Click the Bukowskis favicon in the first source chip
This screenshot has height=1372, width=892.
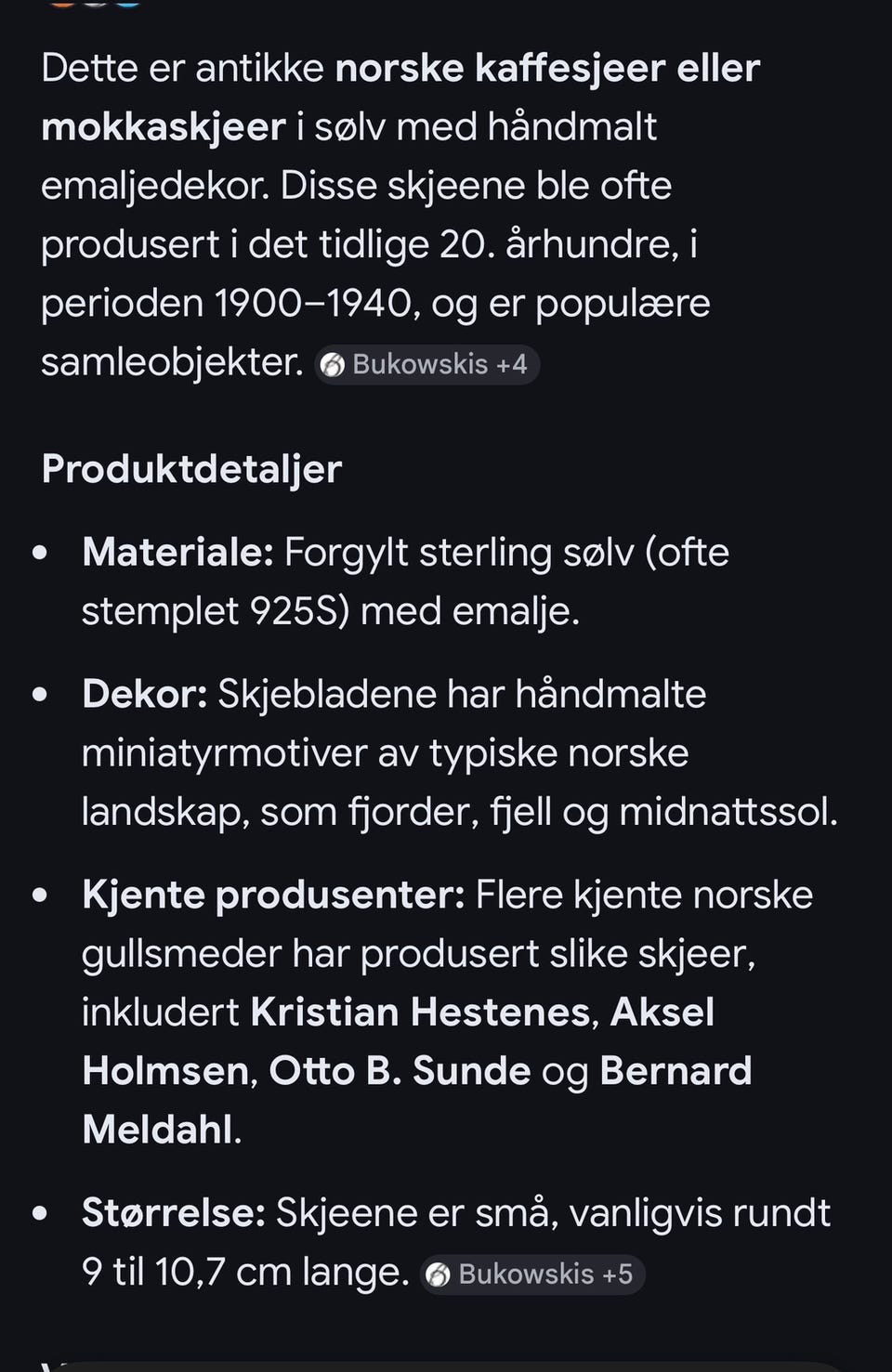click(335, 364)
